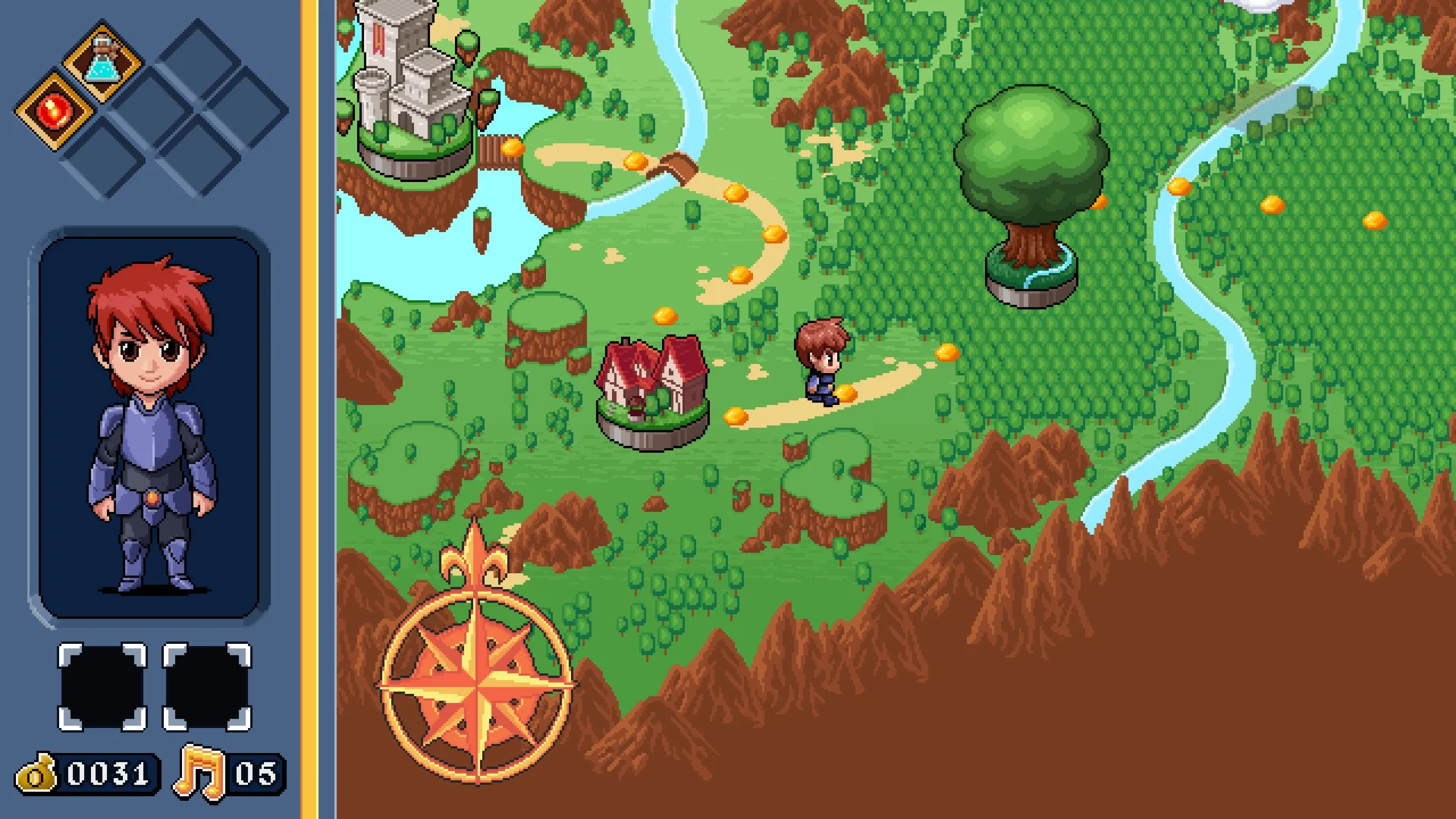Select the red orb inventory item
The width and height of the screenshot is (1456, 819).
(55, 112)
